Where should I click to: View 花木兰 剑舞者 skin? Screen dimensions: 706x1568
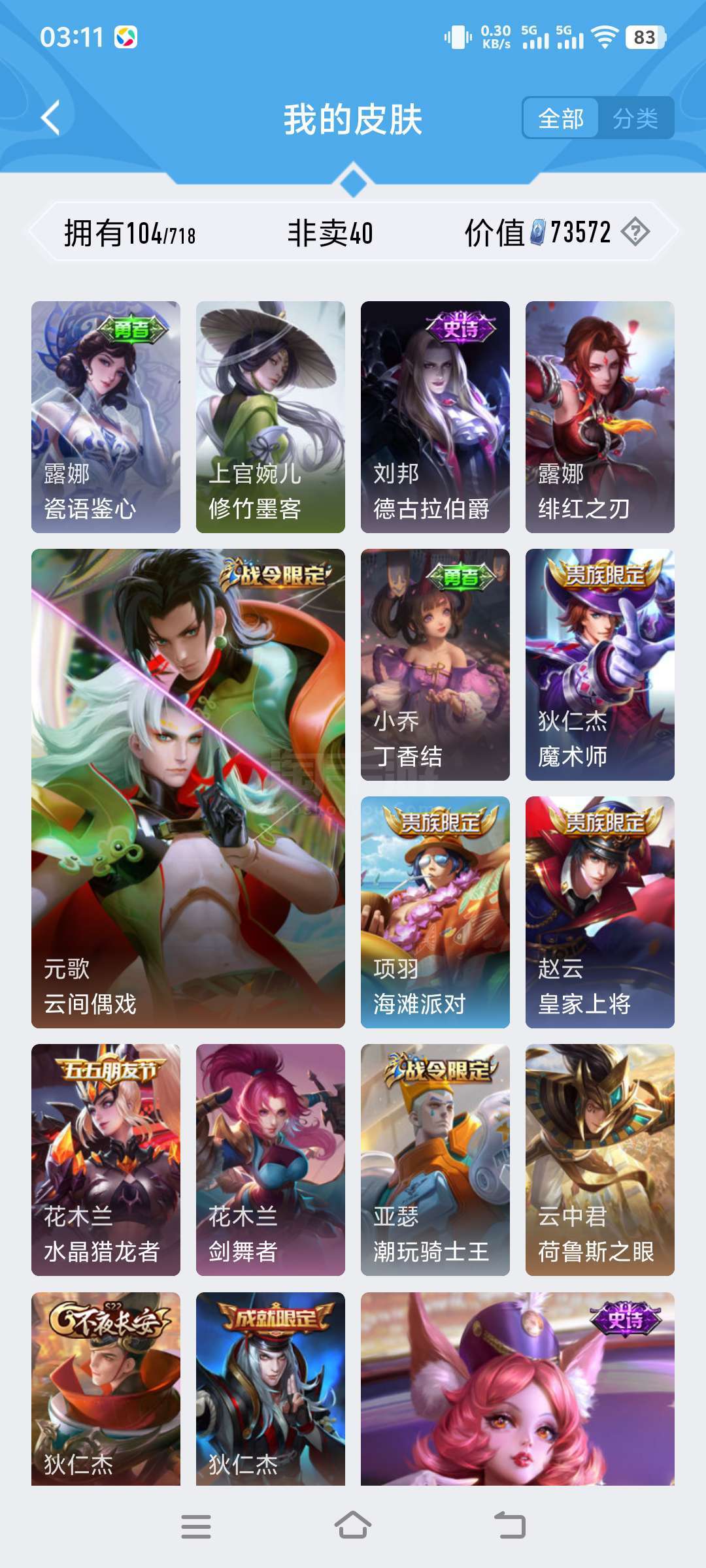coord(271,1160)
